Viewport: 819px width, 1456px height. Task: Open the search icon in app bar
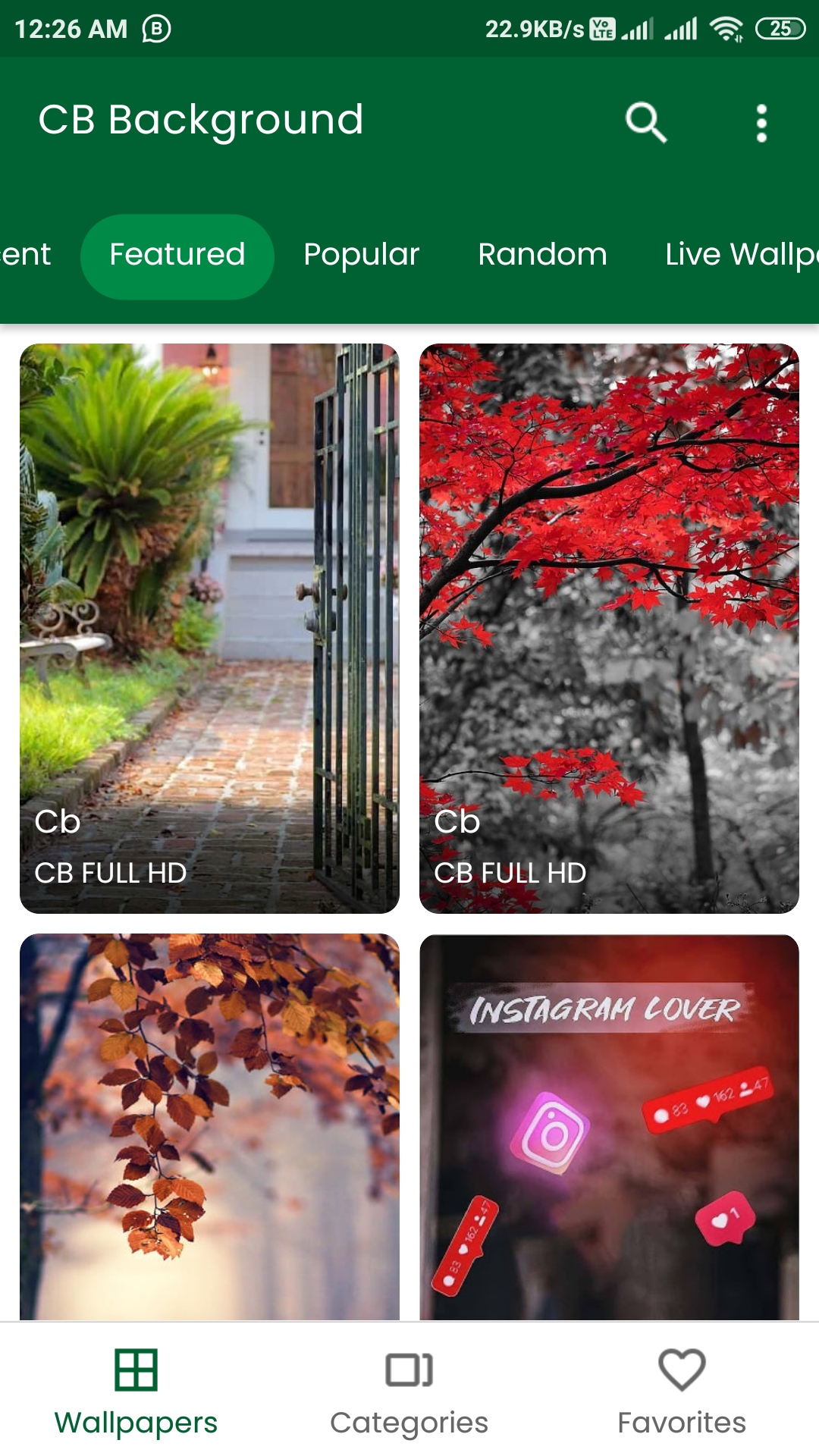click(646, 122)
